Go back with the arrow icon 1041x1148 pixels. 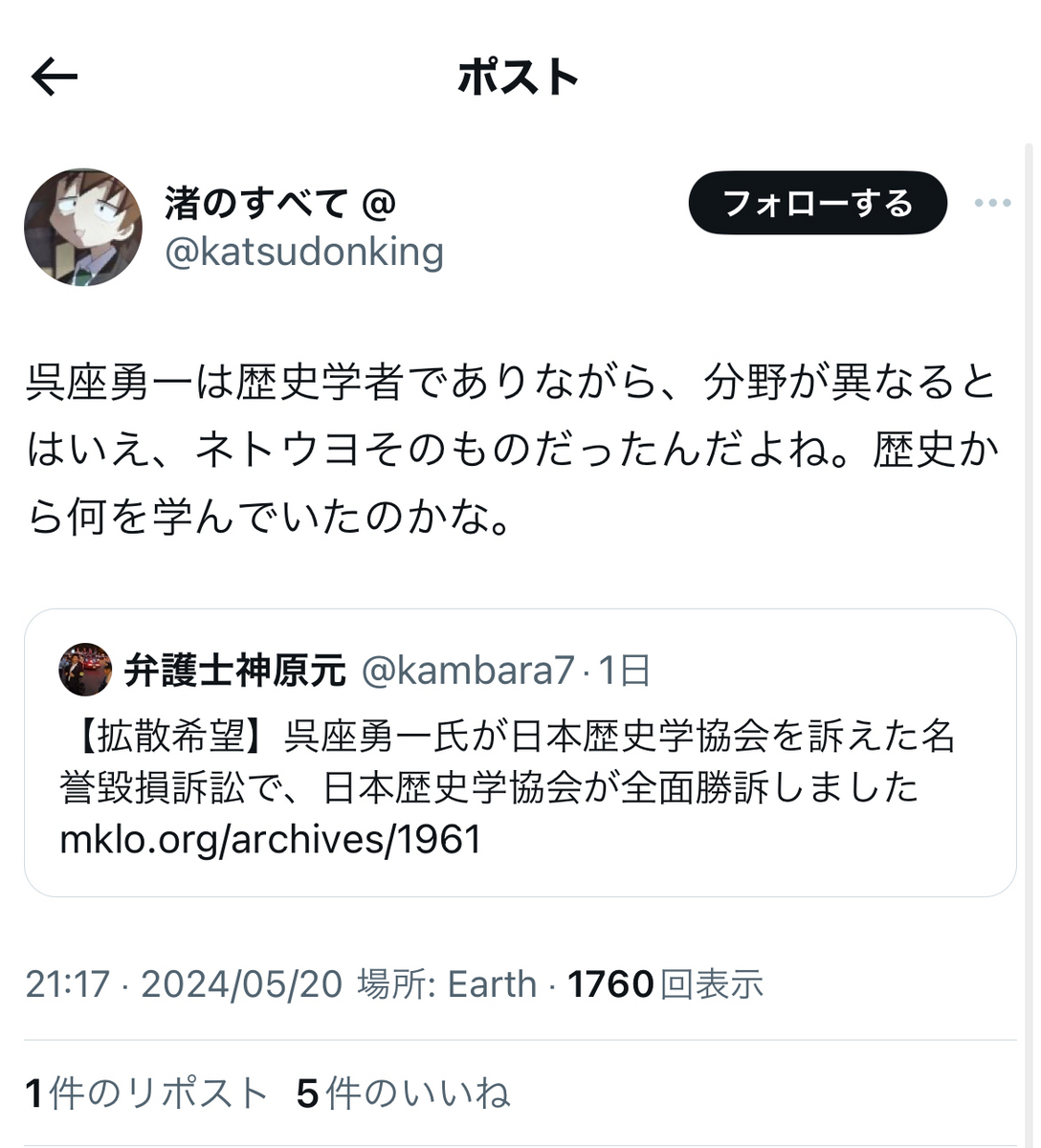pos(54,77)
